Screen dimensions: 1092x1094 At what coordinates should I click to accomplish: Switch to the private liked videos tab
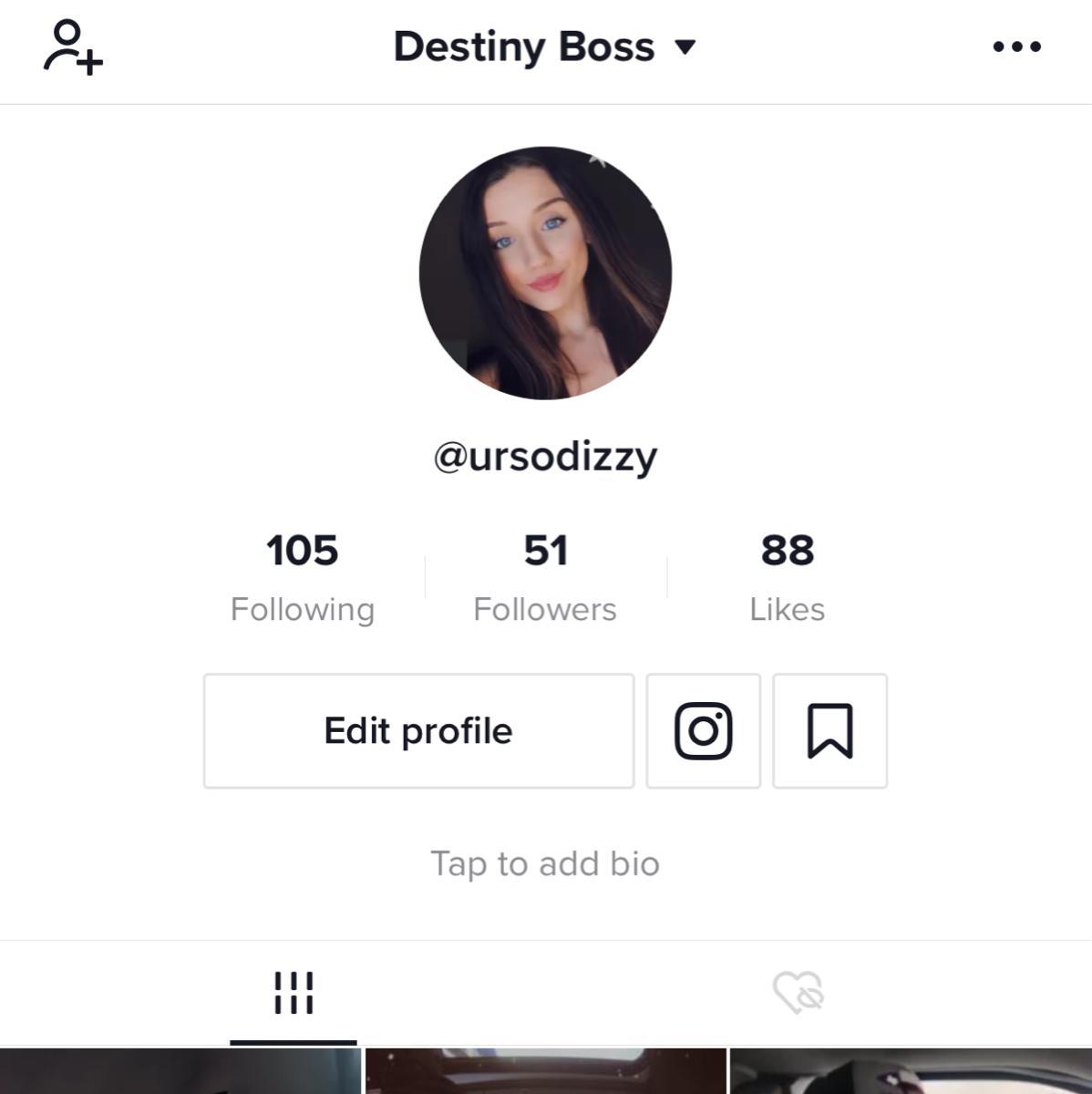[798, 993]
